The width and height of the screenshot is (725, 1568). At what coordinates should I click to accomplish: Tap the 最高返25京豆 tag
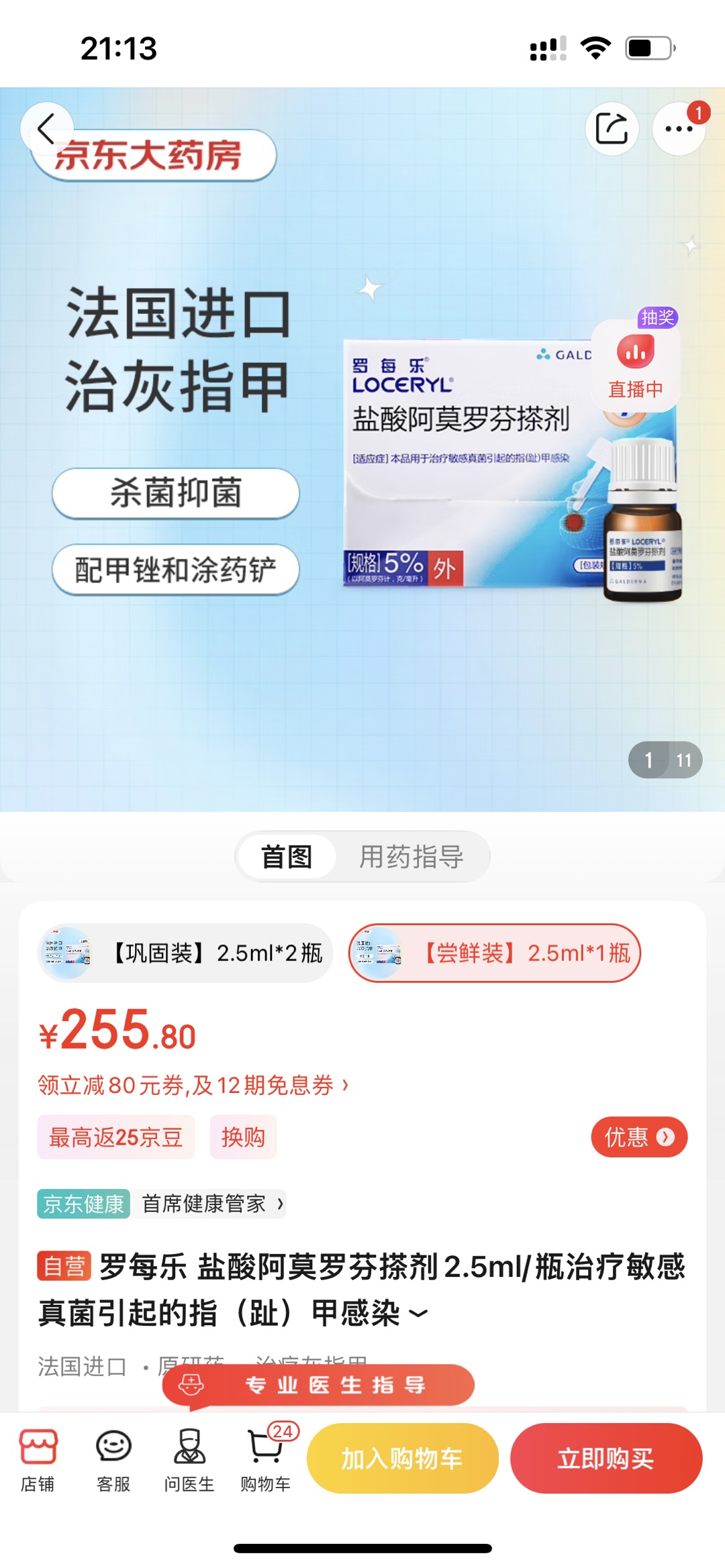tap(115, 1137)
